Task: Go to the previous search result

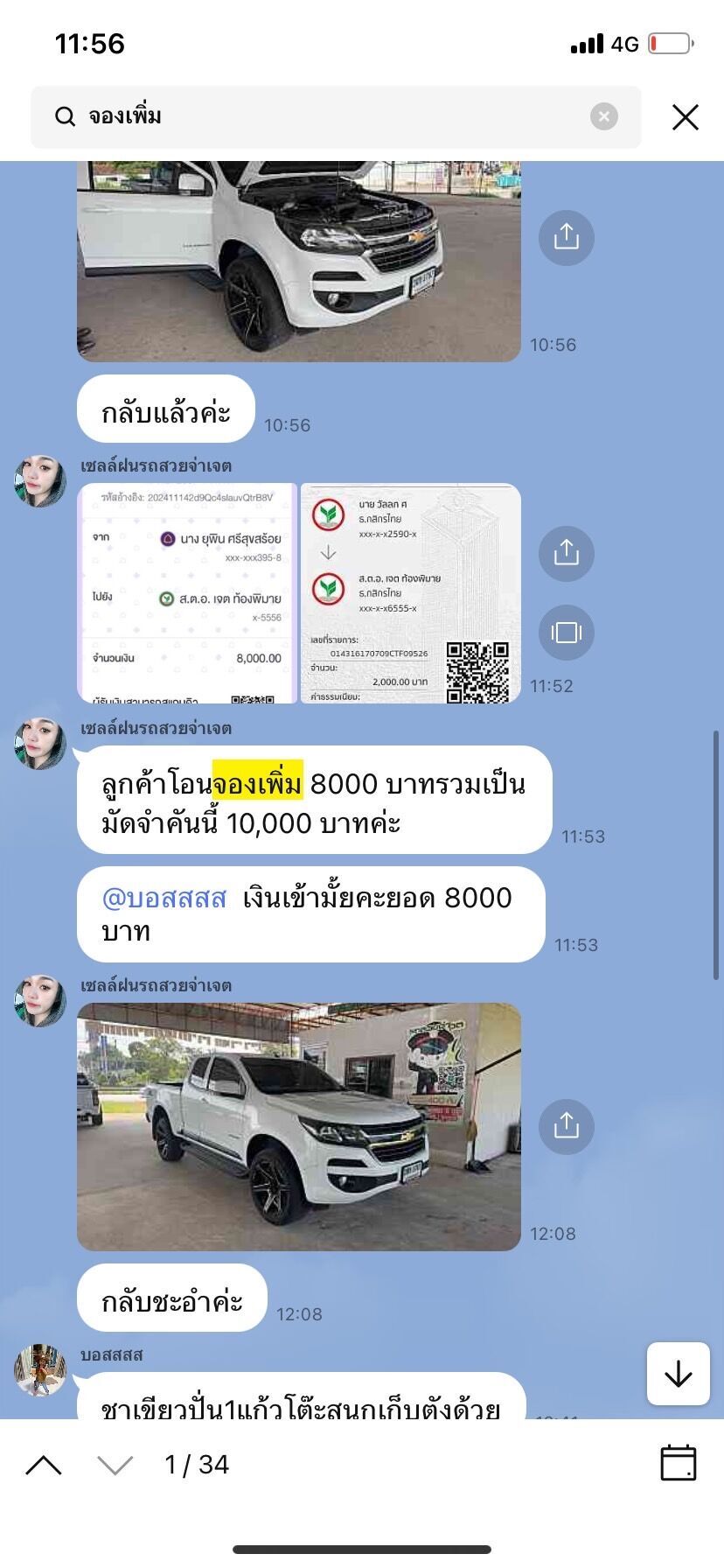Action: click(x=45, y=1465)
